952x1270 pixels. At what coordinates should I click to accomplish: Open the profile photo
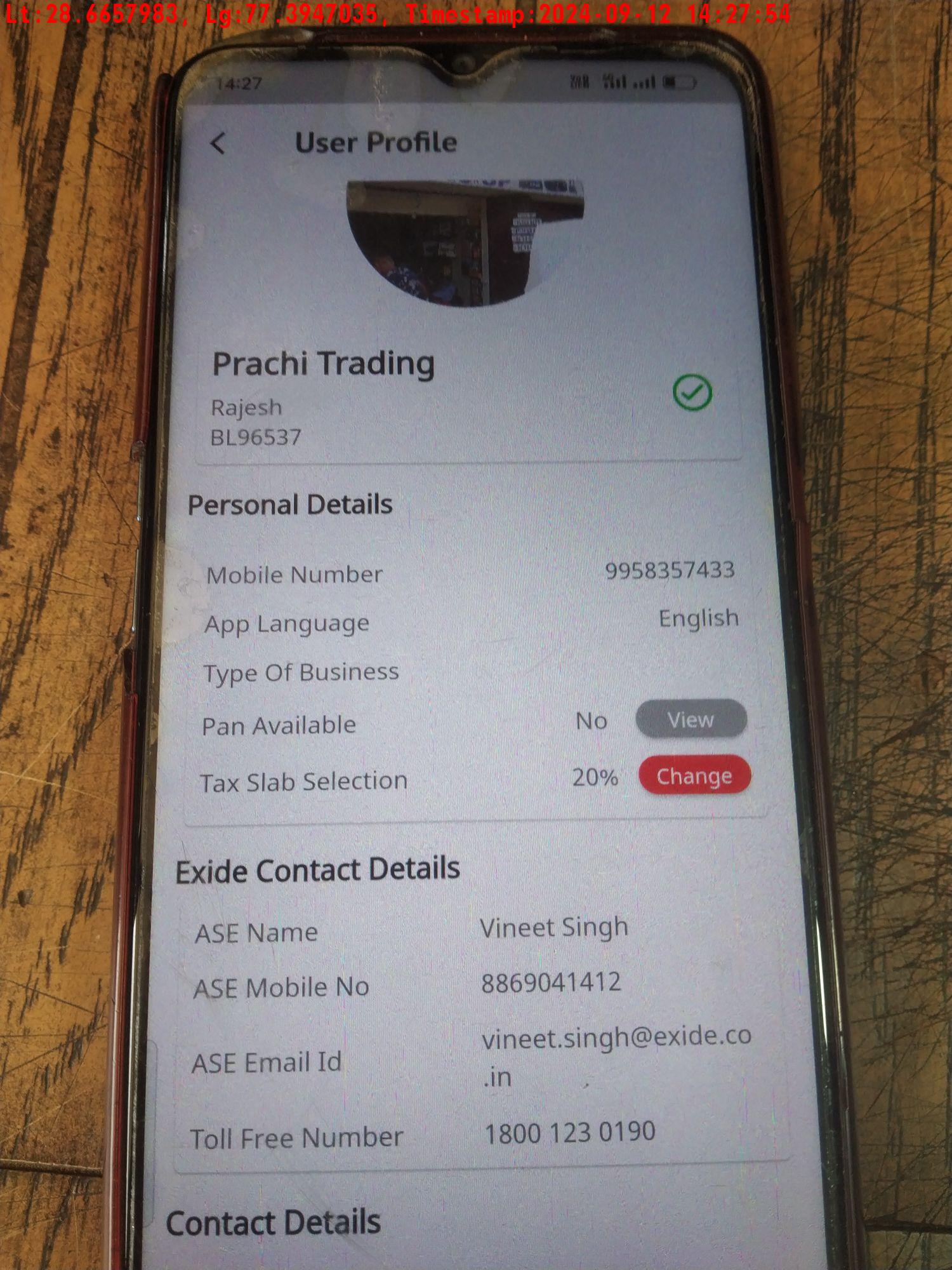coord(465,243)
